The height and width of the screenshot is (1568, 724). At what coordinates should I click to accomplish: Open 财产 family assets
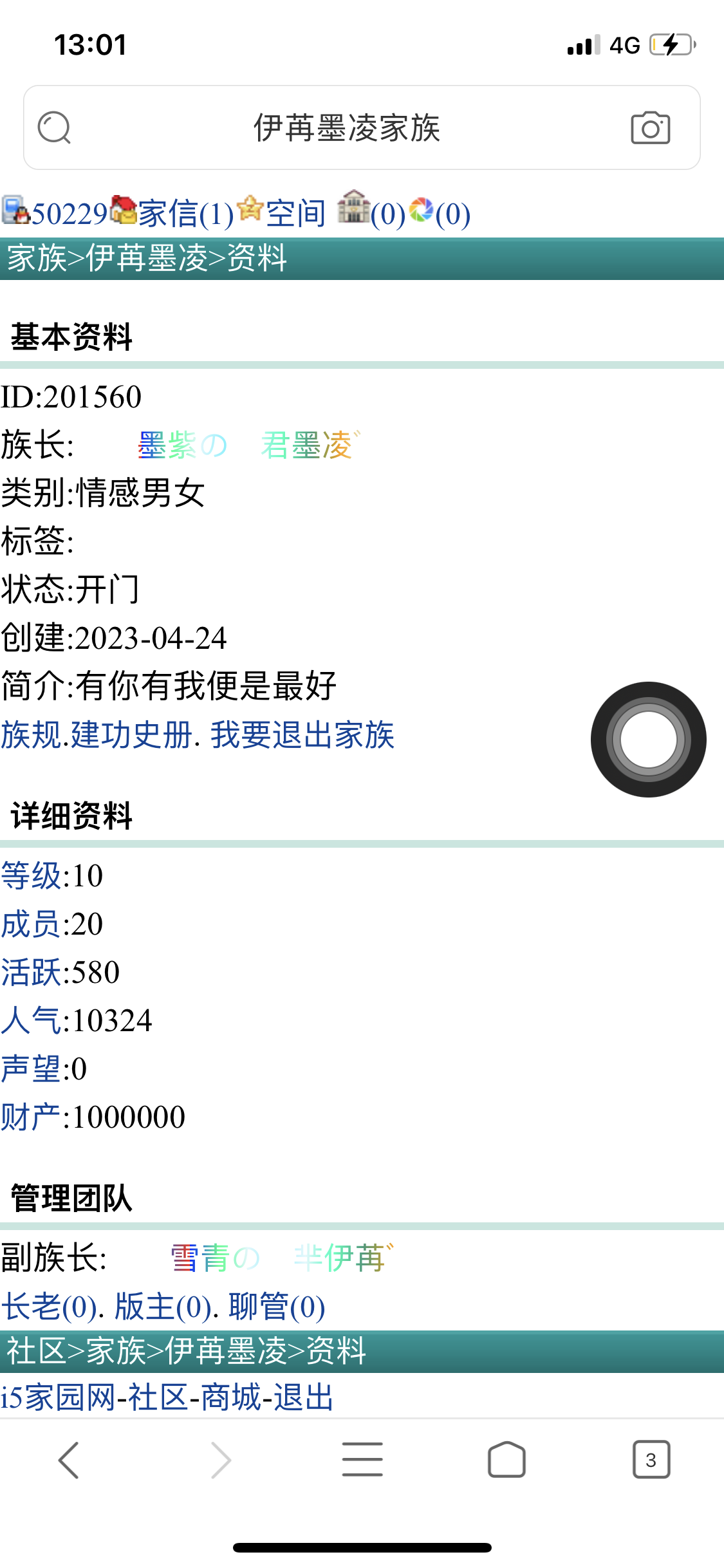31,1117
